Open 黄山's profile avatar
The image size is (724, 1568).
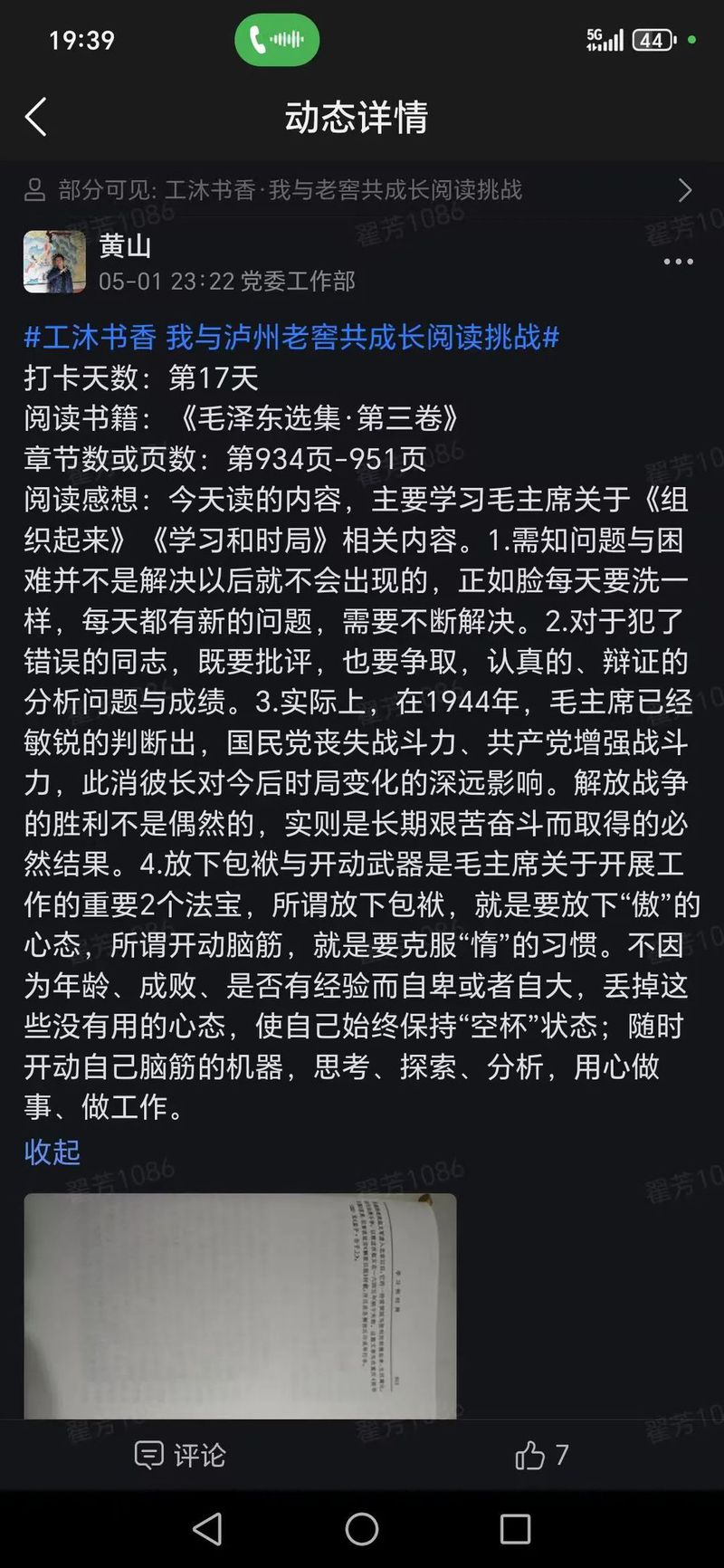54,263
